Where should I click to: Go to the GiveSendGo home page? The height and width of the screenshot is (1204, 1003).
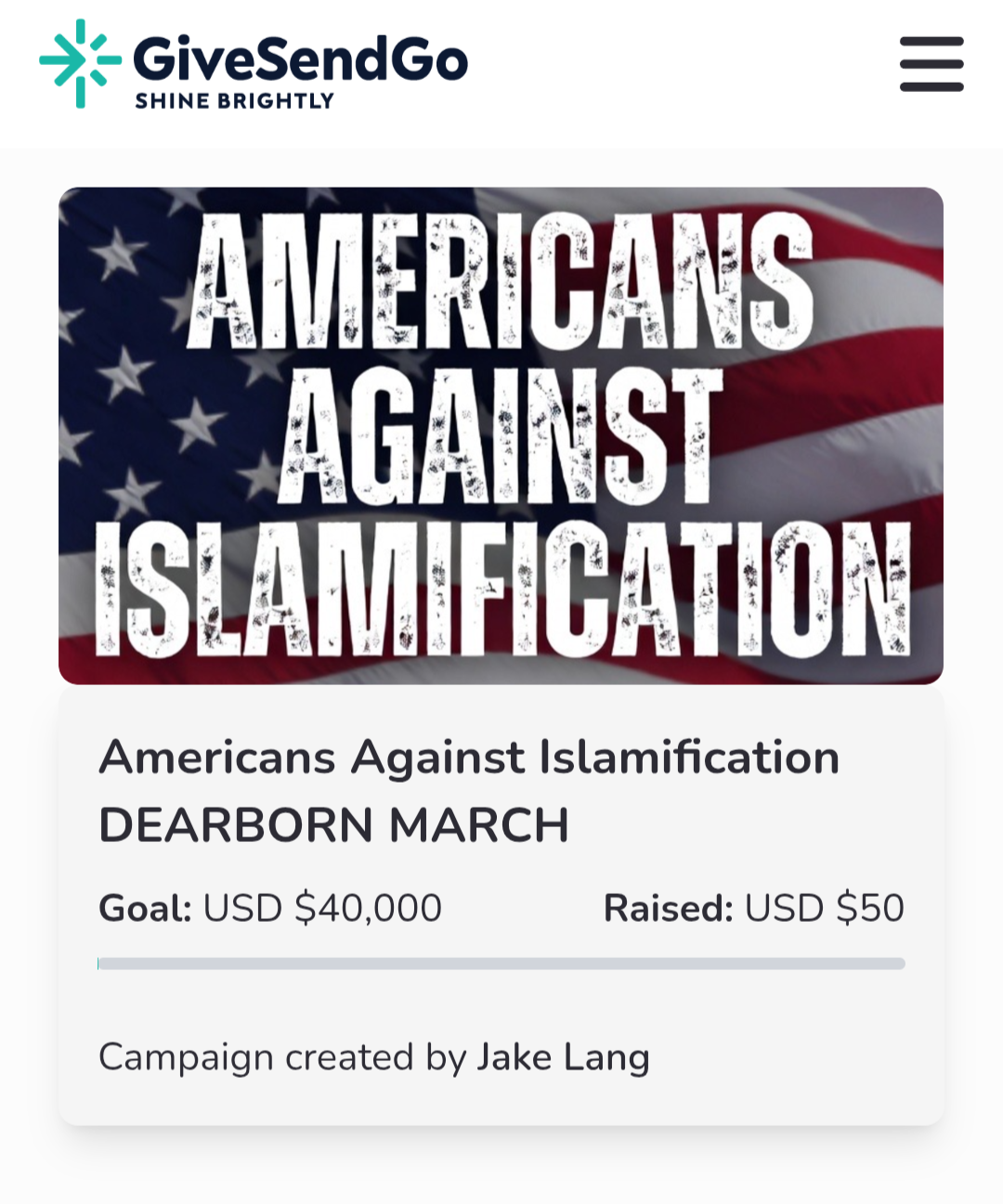point(254,64)
